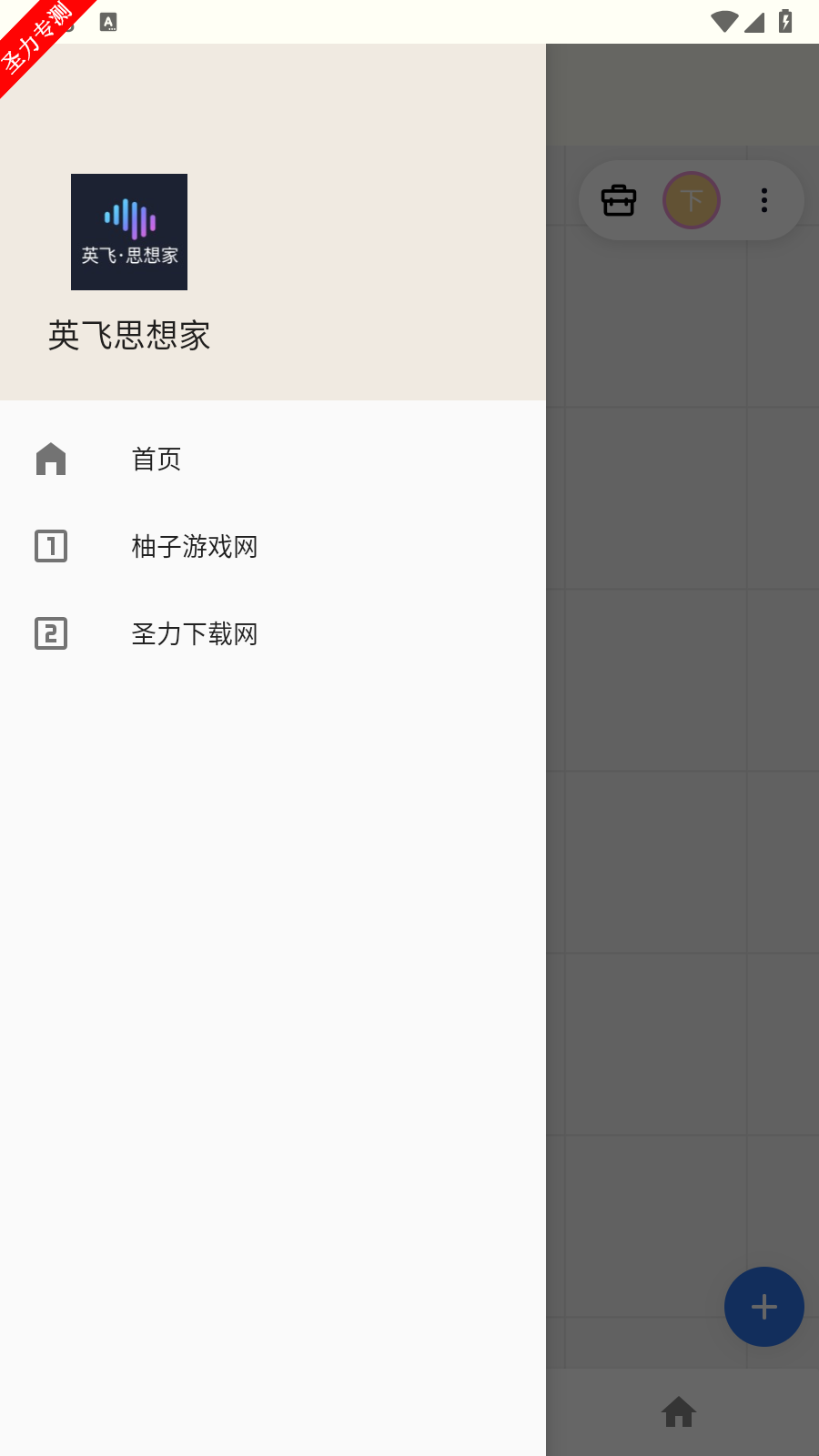The height and width of the screenshot is (1456, 819).
Task: Open 圣力下载网 menu item
Action: [x=273, y=633]
